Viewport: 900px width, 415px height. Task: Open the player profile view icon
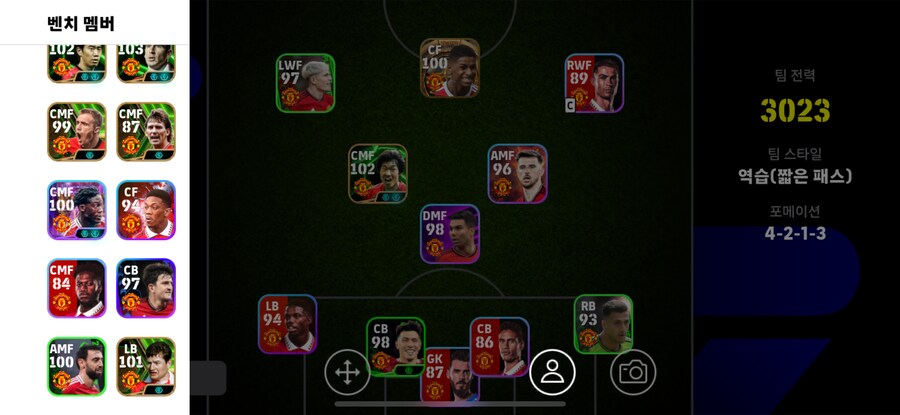(x=552, y=373)
